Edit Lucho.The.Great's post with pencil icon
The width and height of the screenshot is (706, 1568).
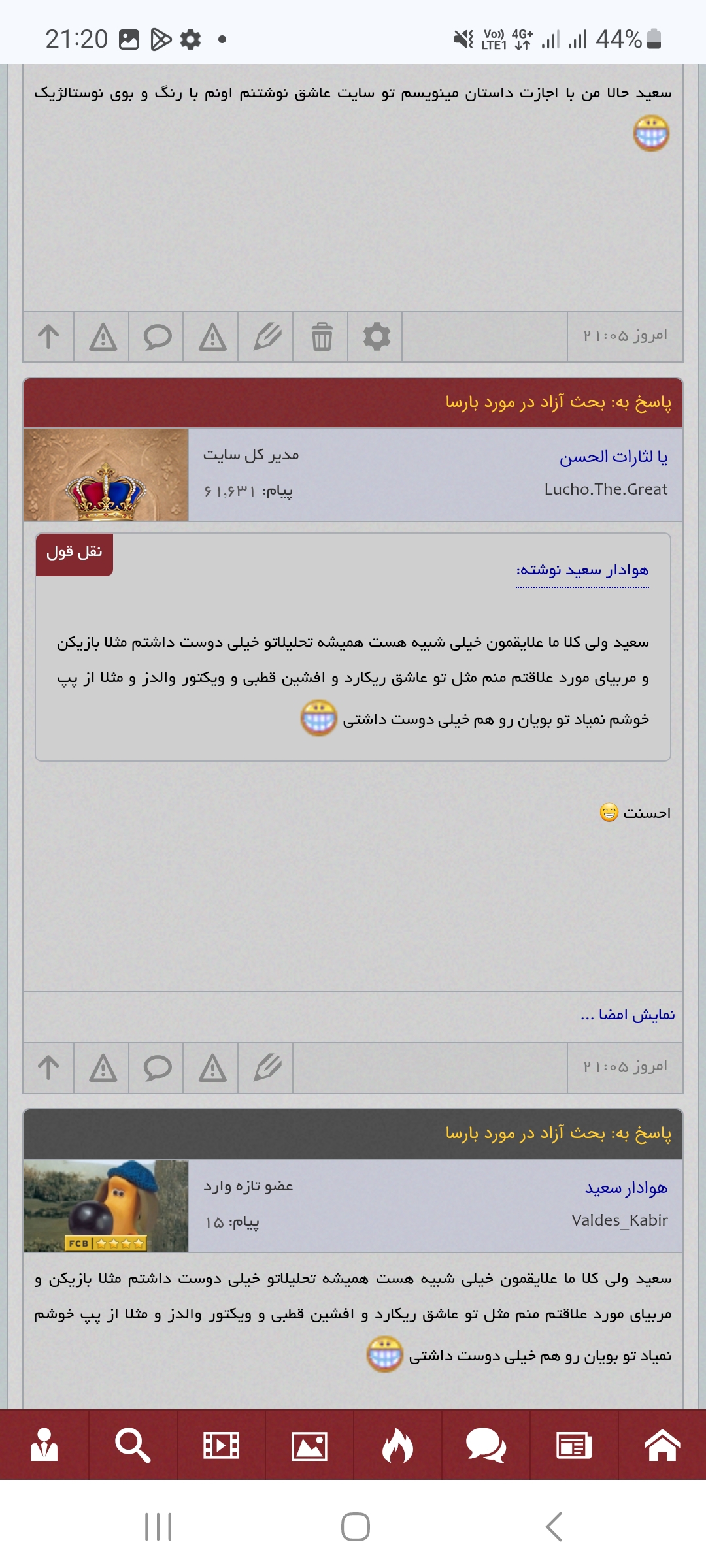(x=266, y=1068)
